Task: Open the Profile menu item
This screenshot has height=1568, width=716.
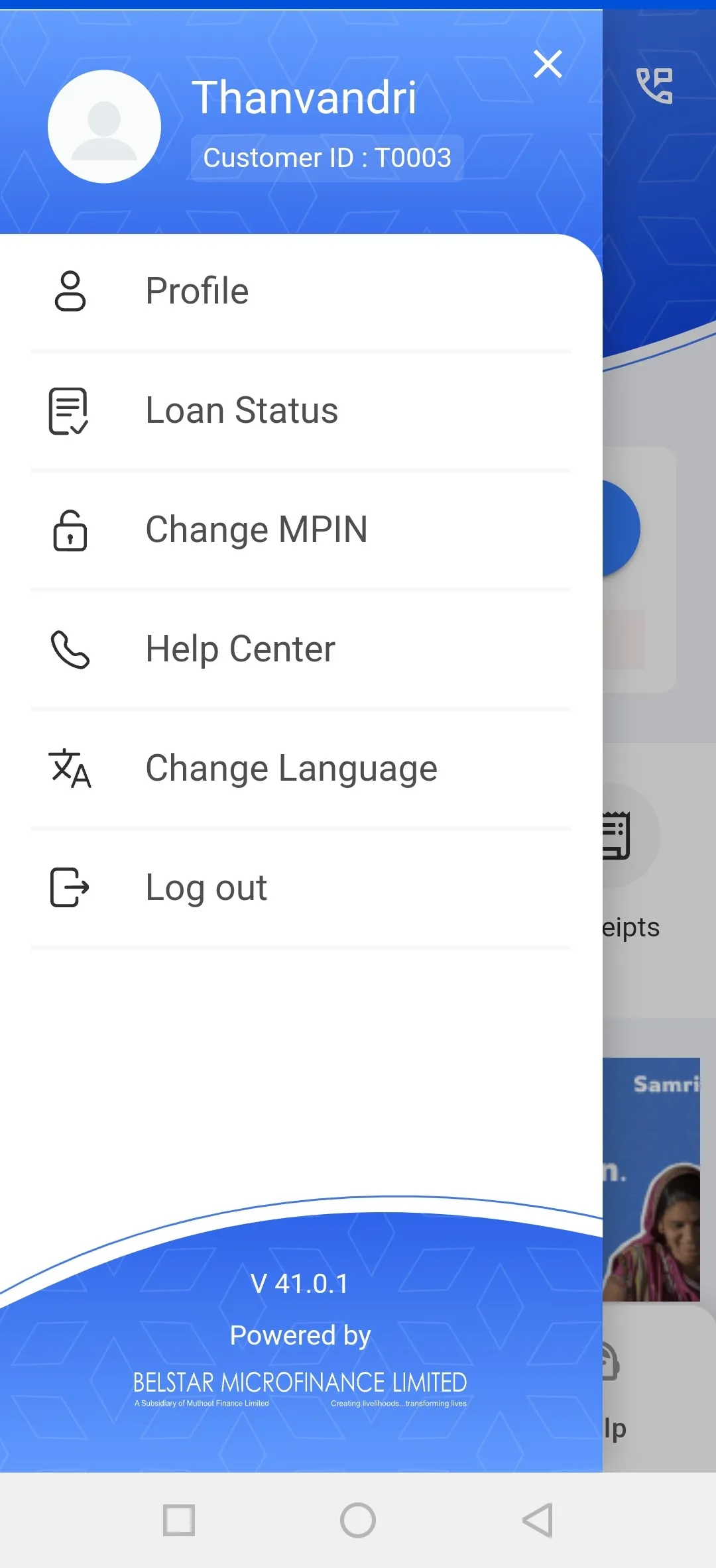Action: (197, 291)
